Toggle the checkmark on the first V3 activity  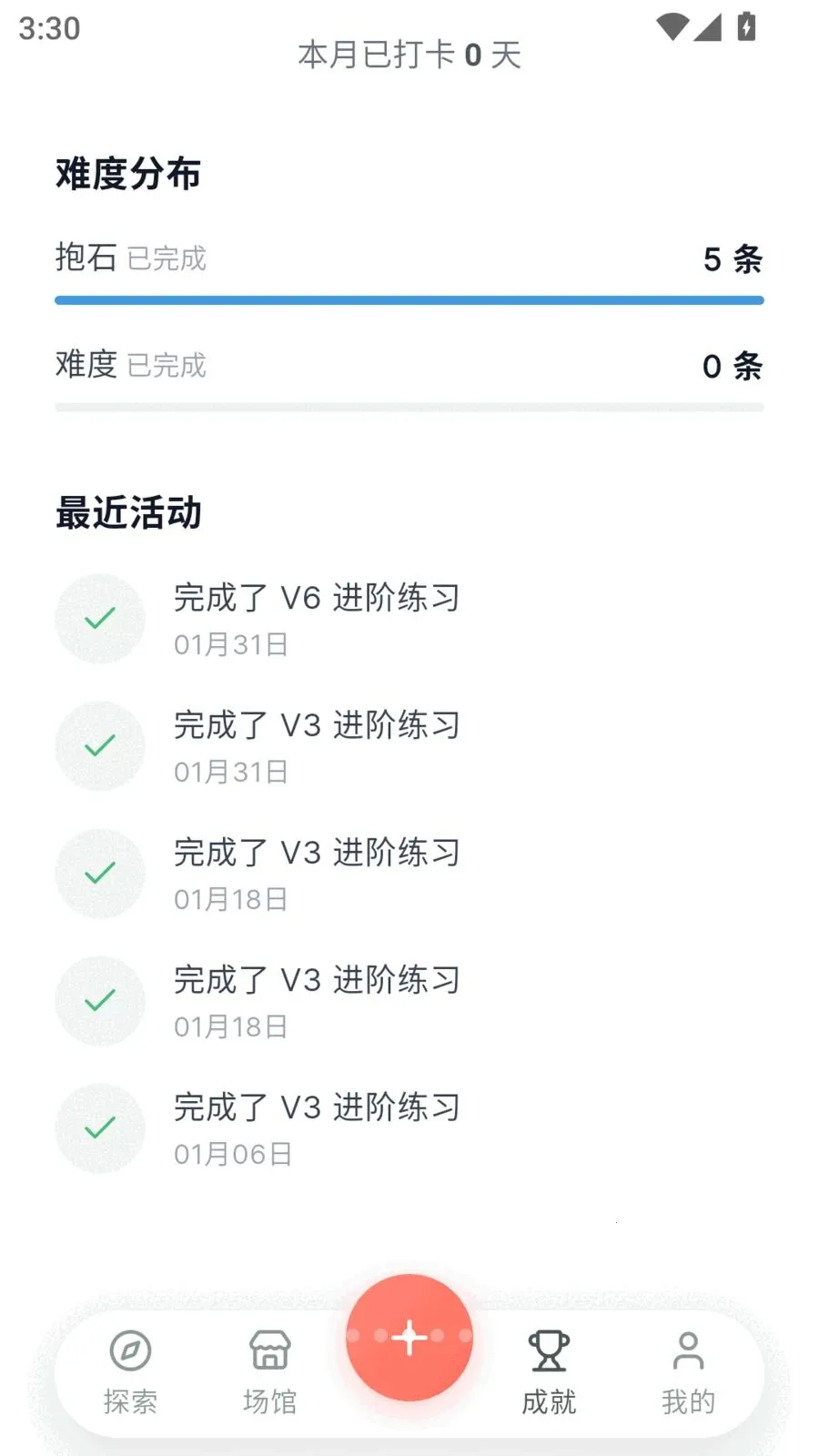(x=100, y=746)
